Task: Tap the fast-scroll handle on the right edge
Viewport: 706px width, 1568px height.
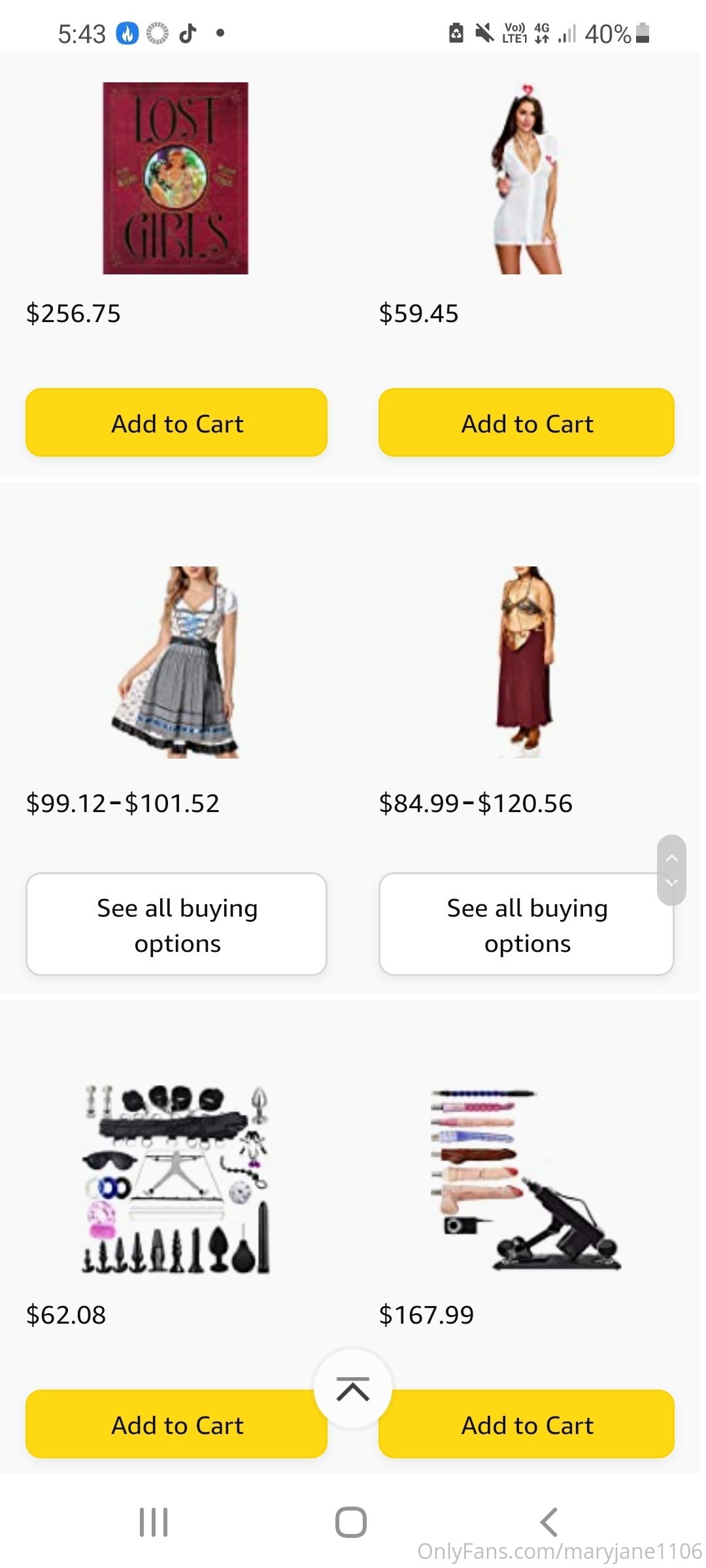Action: pyautogui.click(x=671, y=870)
